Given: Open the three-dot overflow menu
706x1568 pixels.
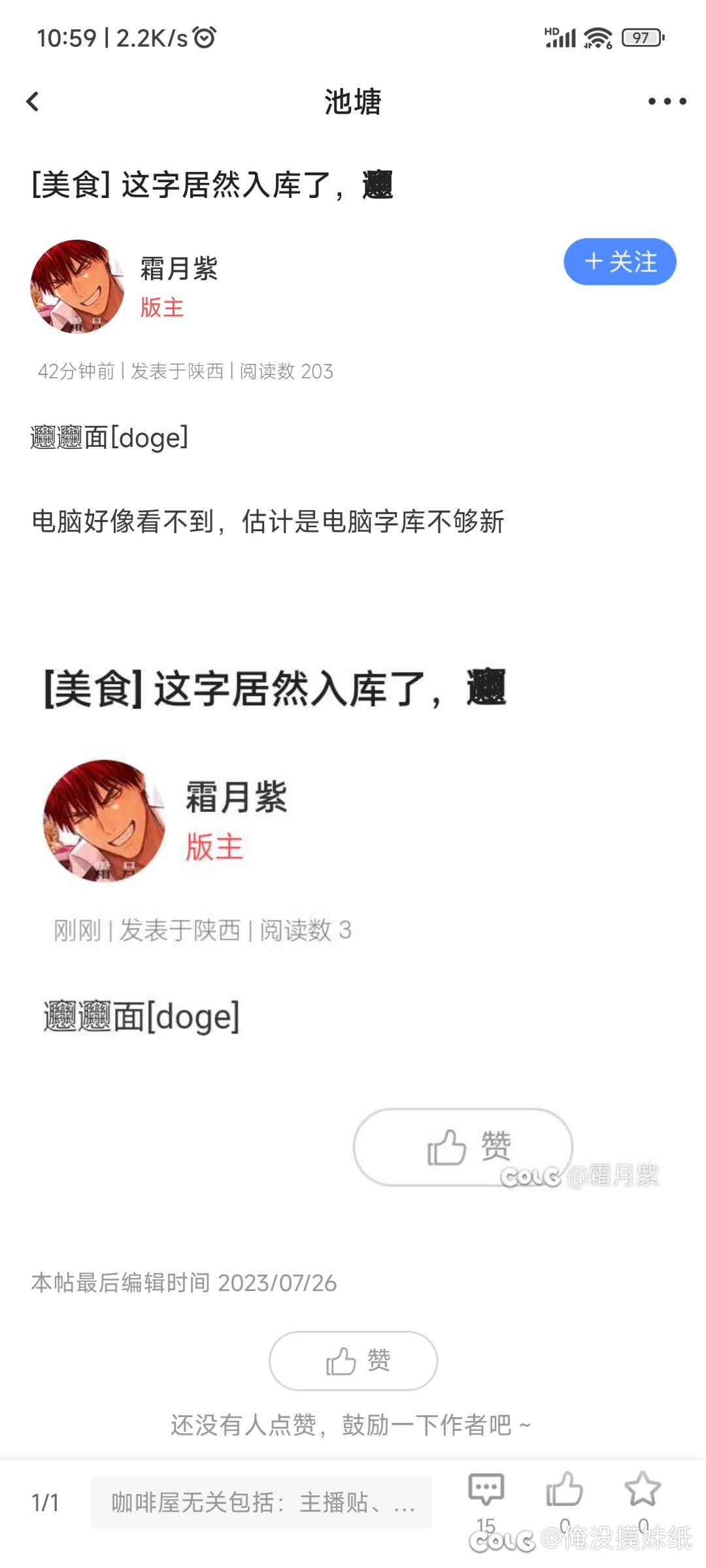Looking at the screenshot, I should pos(667,101).
